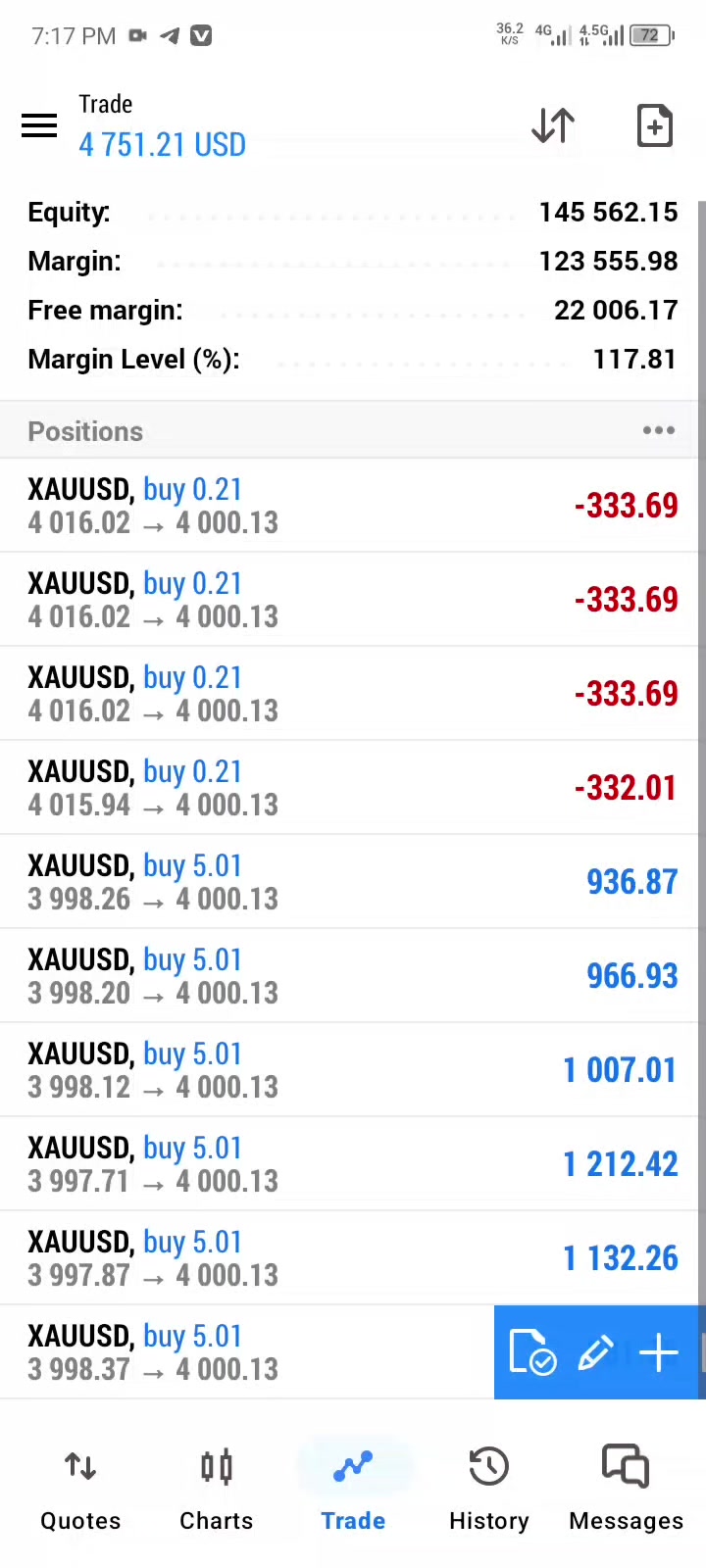Tap the sort arrows icon
Image resolution: width=706 pixels, height=1568 pixels.
click(x=553, y=126)
